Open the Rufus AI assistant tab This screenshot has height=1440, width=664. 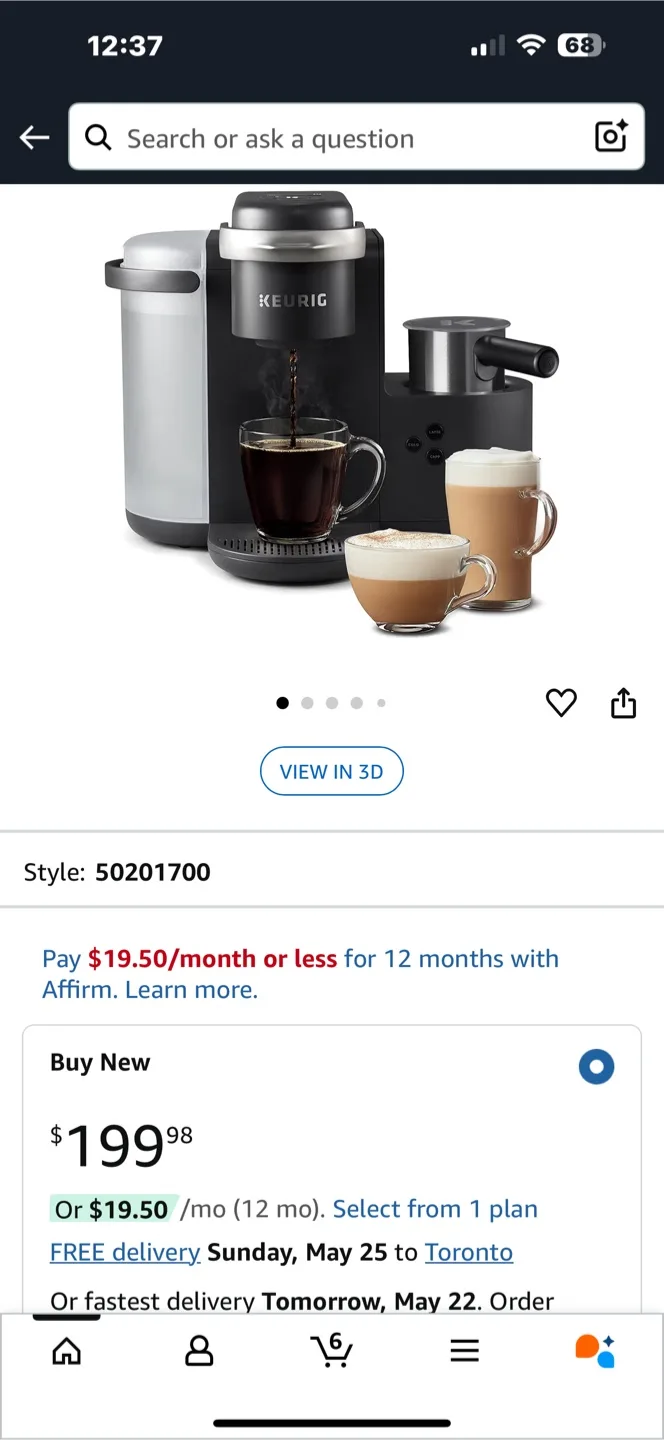(x=595, y=1350)
